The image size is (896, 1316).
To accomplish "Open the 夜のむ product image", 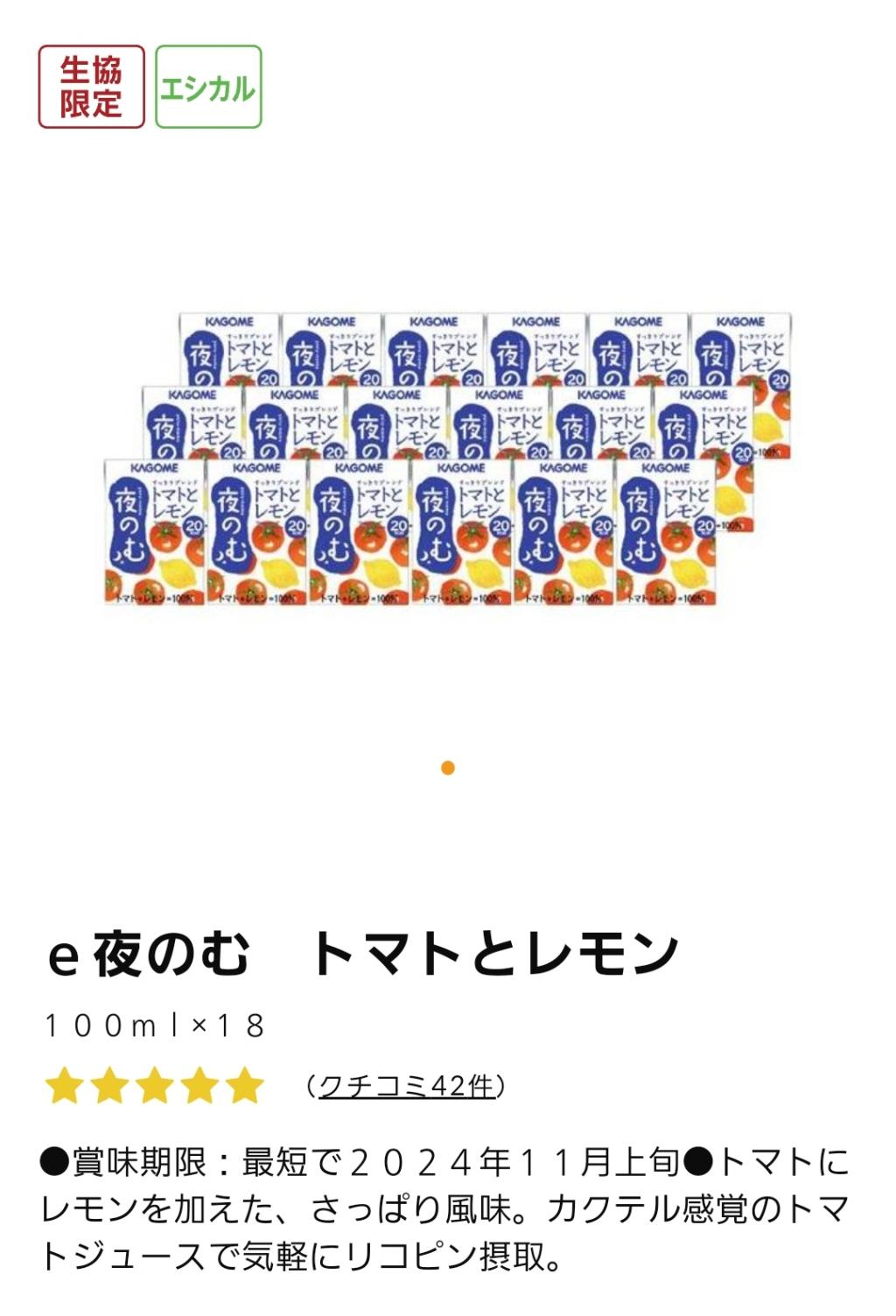I will [448, 458].
